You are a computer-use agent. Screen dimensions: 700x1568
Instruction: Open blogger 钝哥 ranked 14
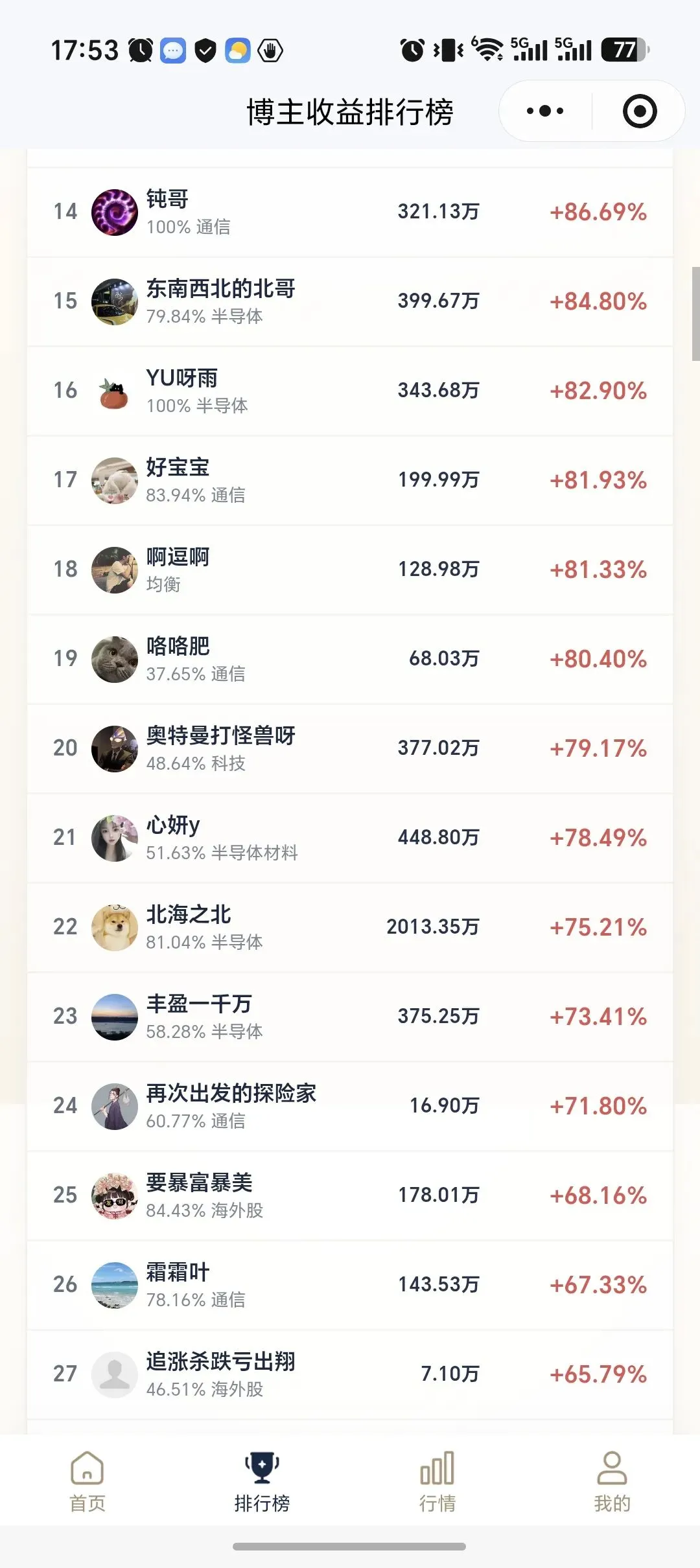350,212
